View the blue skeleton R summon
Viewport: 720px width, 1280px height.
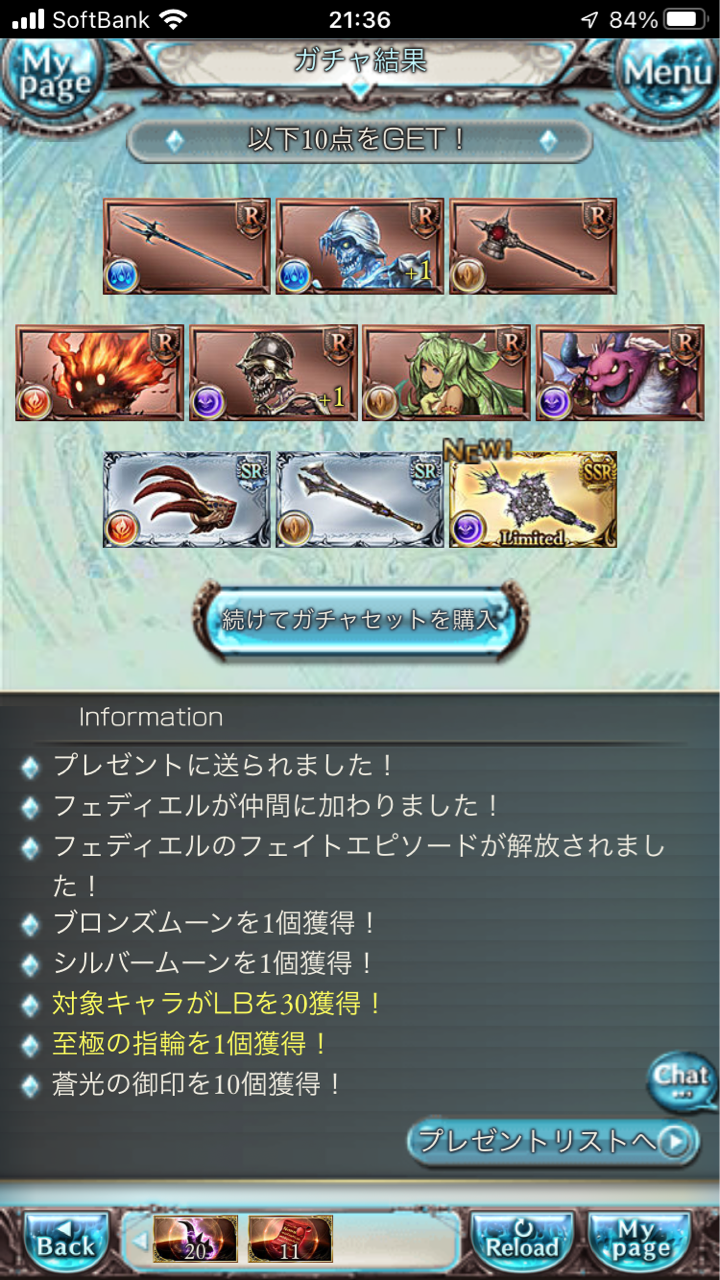pyautogui.click(x=360, y=246)
